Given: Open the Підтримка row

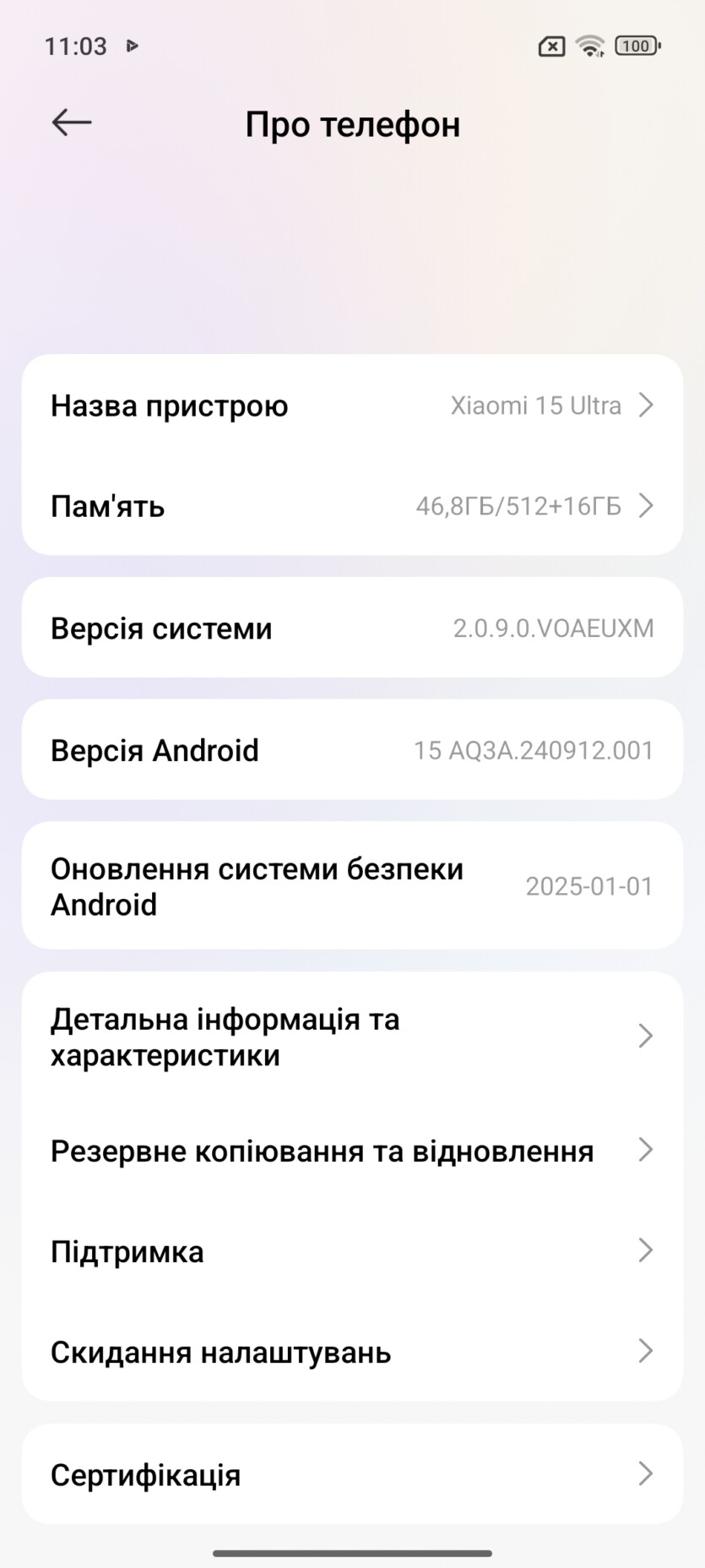Looking at the screenshot, I should 352,1250.
